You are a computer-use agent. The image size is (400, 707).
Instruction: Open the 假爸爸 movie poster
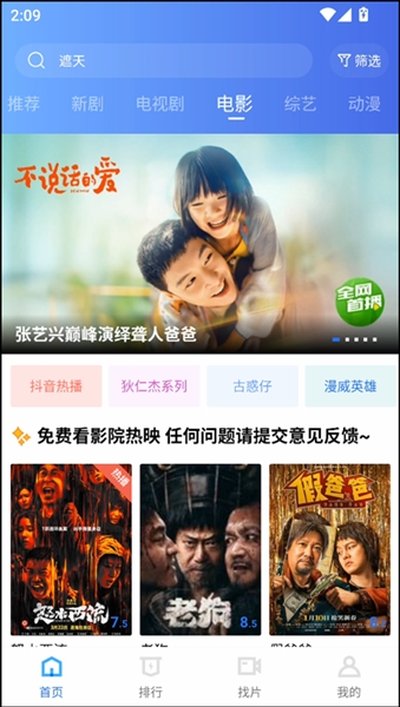(330, 550)
